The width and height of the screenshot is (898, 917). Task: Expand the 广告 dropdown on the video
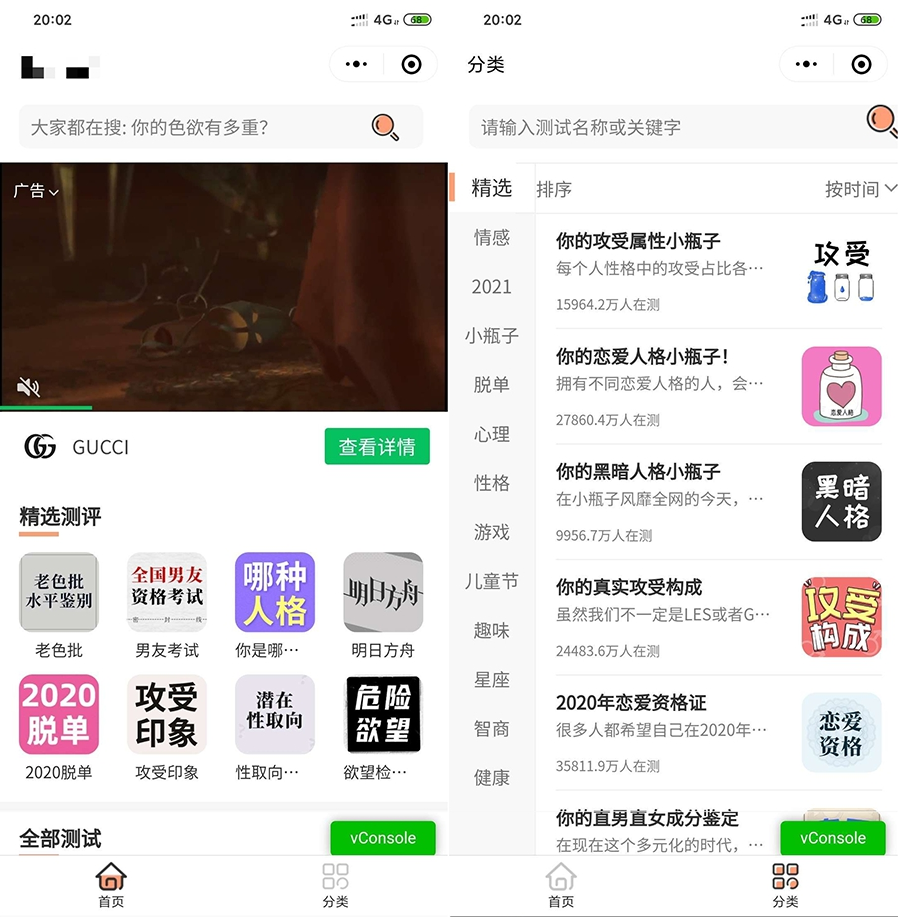coord(36,191)
